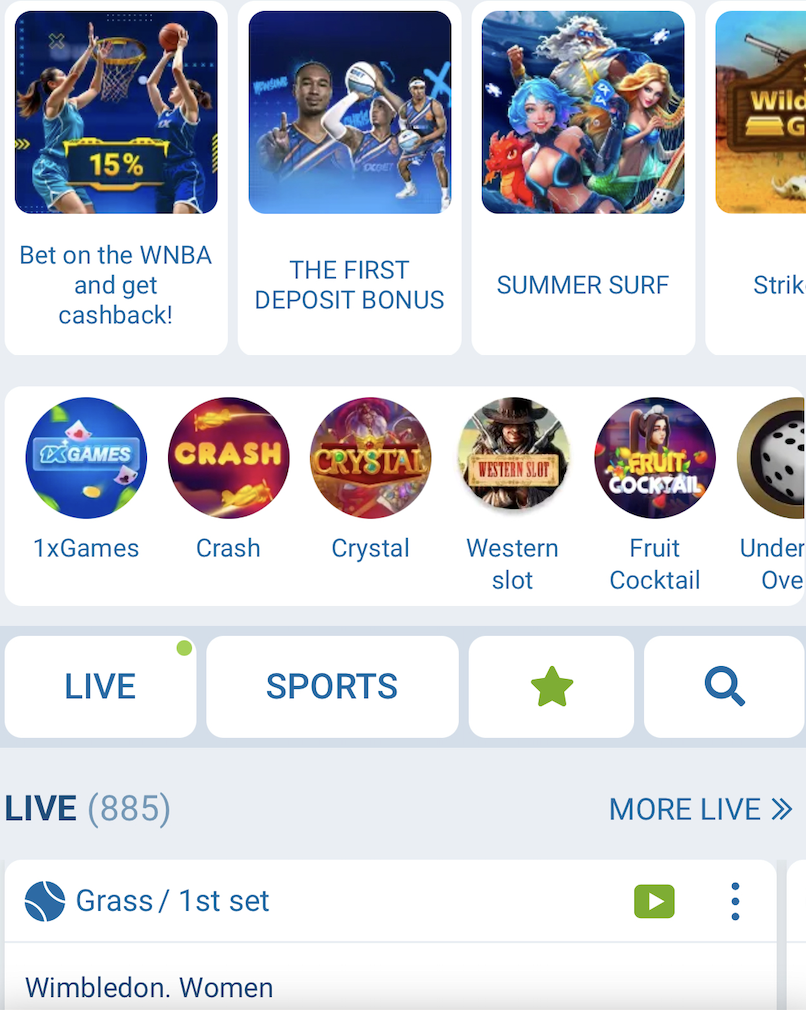Switch to the LIVE tab
The image size is (806, 1010).
100,687
